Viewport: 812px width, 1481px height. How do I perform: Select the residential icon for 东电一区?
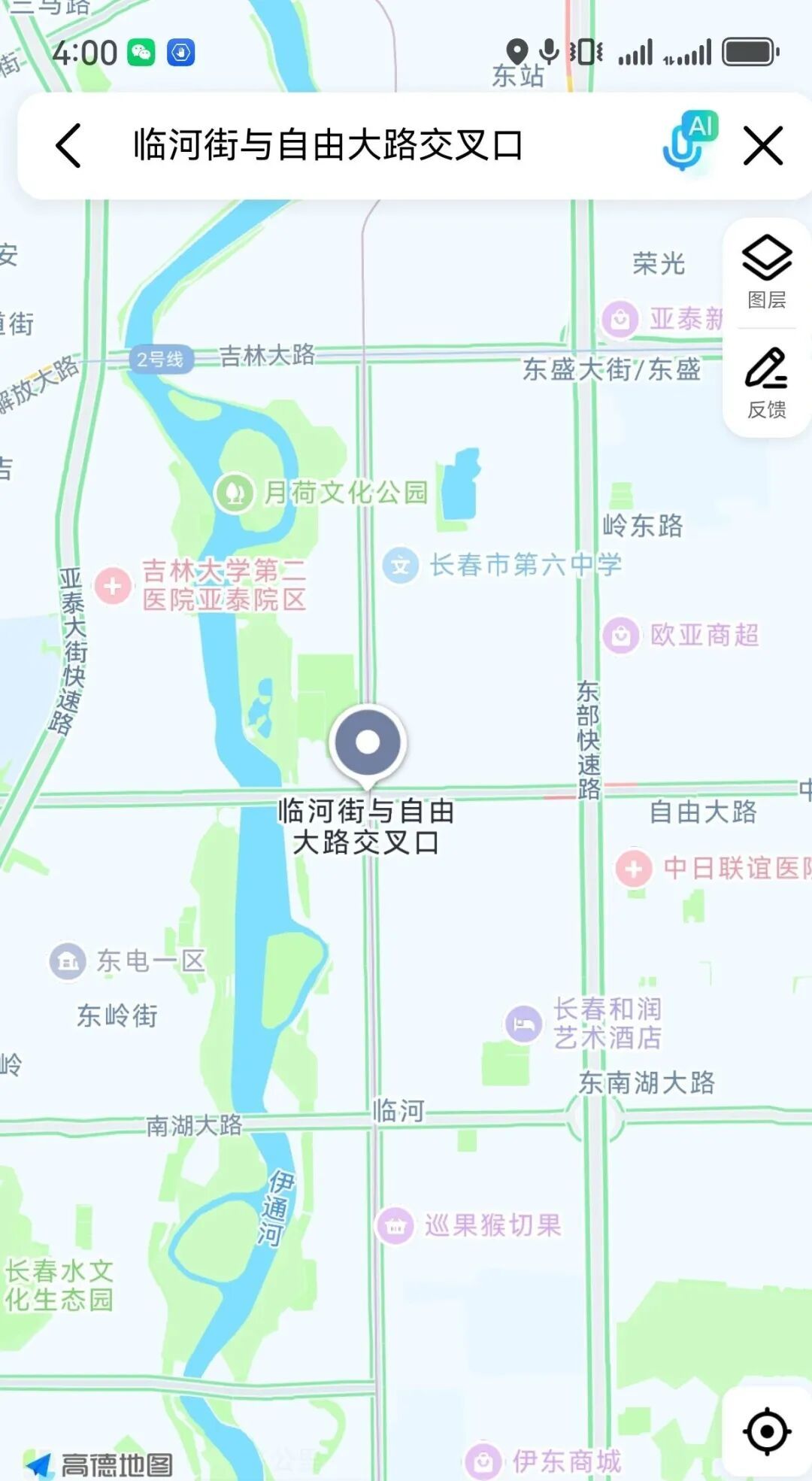click(69, 960)
